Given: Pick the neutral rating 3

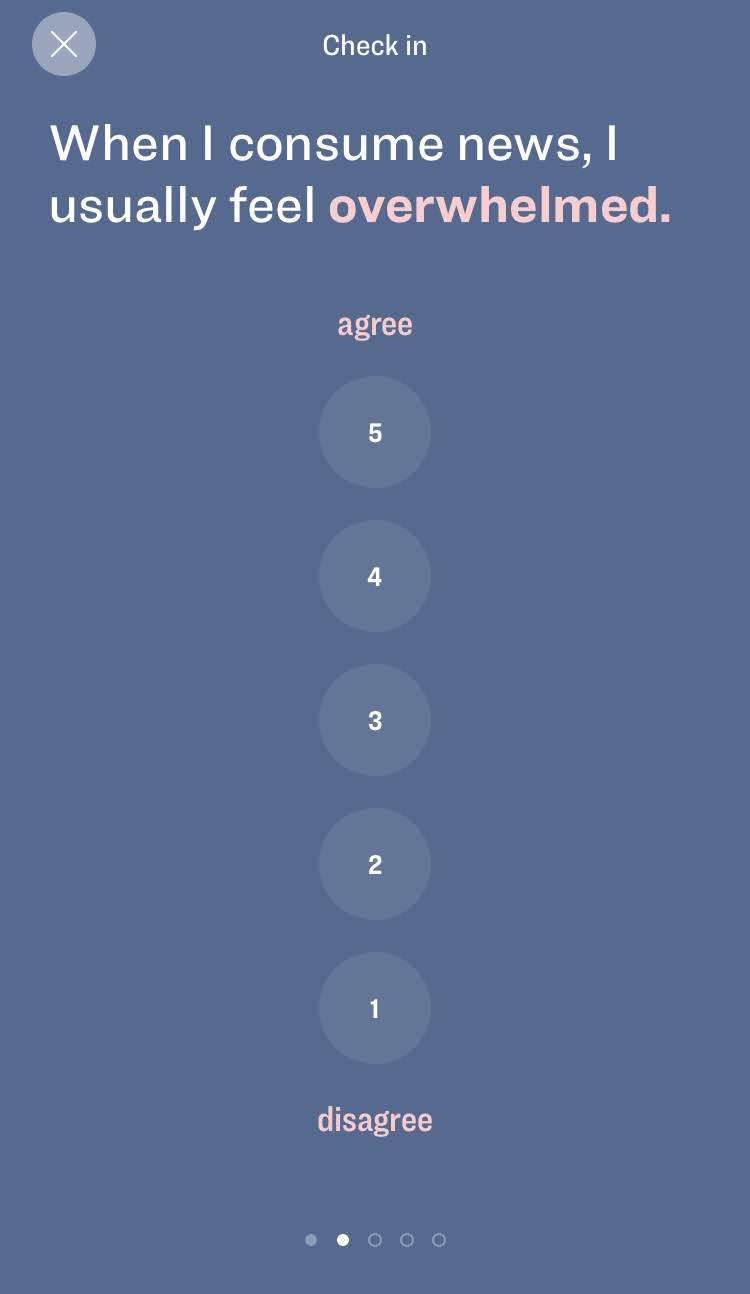Looking at the screenshot, I should (x=375, y=720).
